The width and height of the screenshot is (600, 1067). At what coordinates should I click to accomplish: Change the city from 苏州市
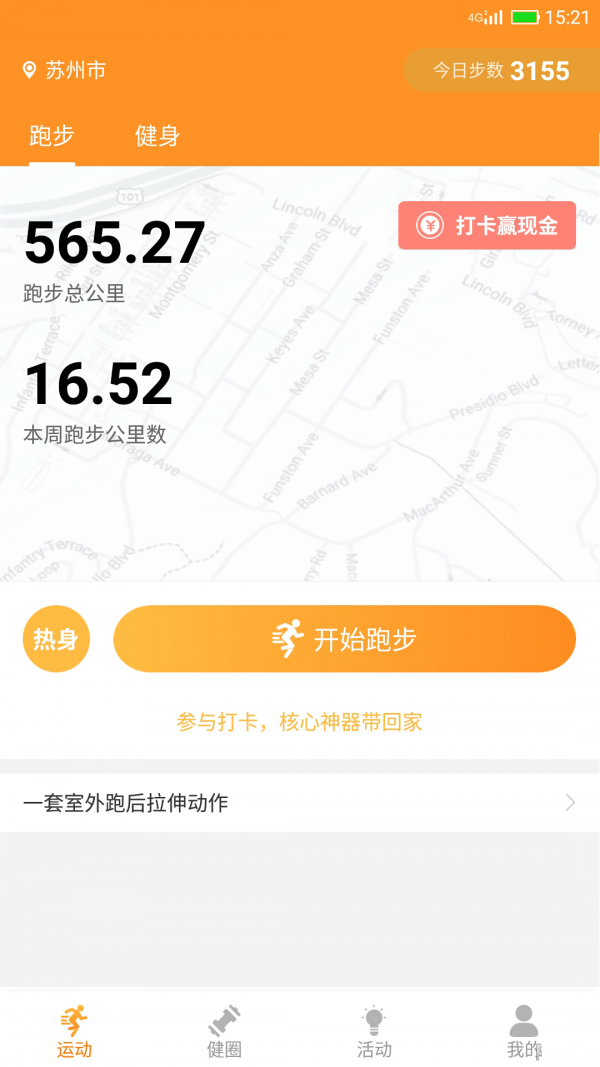click(x=65, y=70)
